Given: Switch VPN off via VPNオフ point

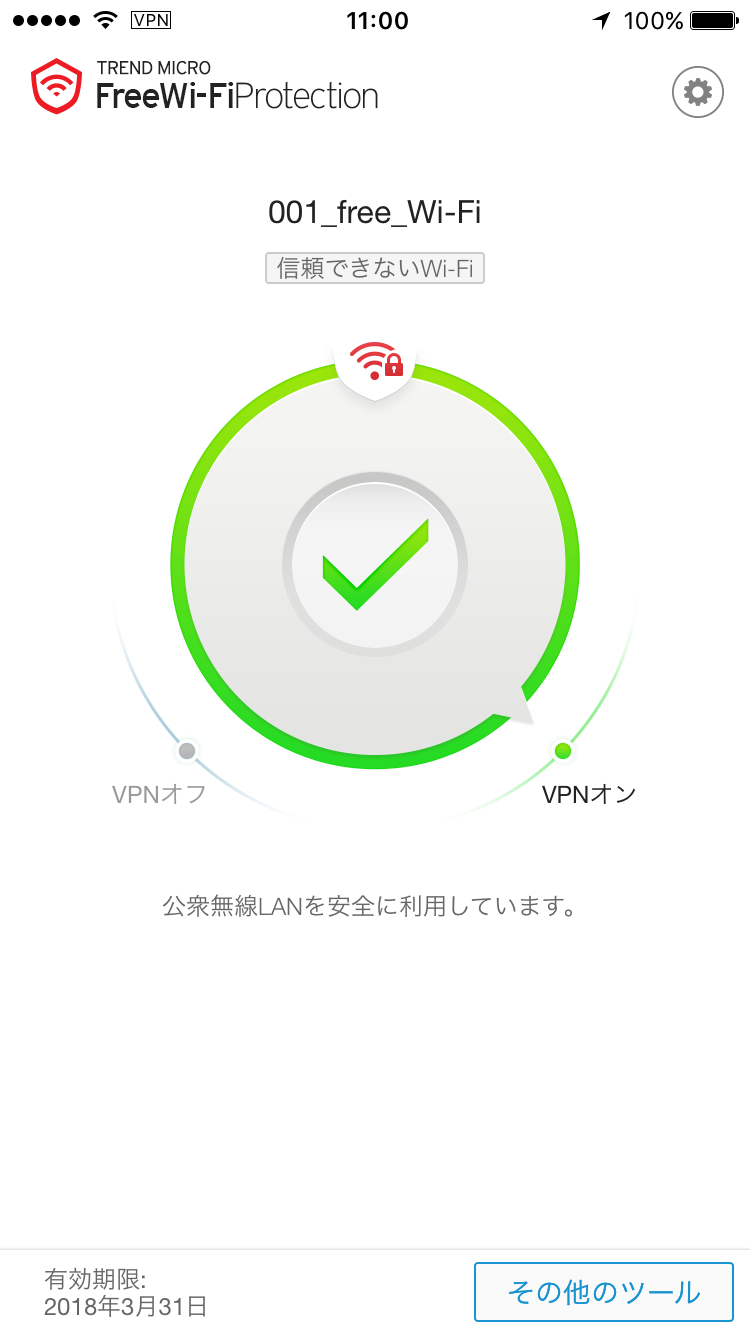Looking at the screenshot, I should (x=187, y=751).
